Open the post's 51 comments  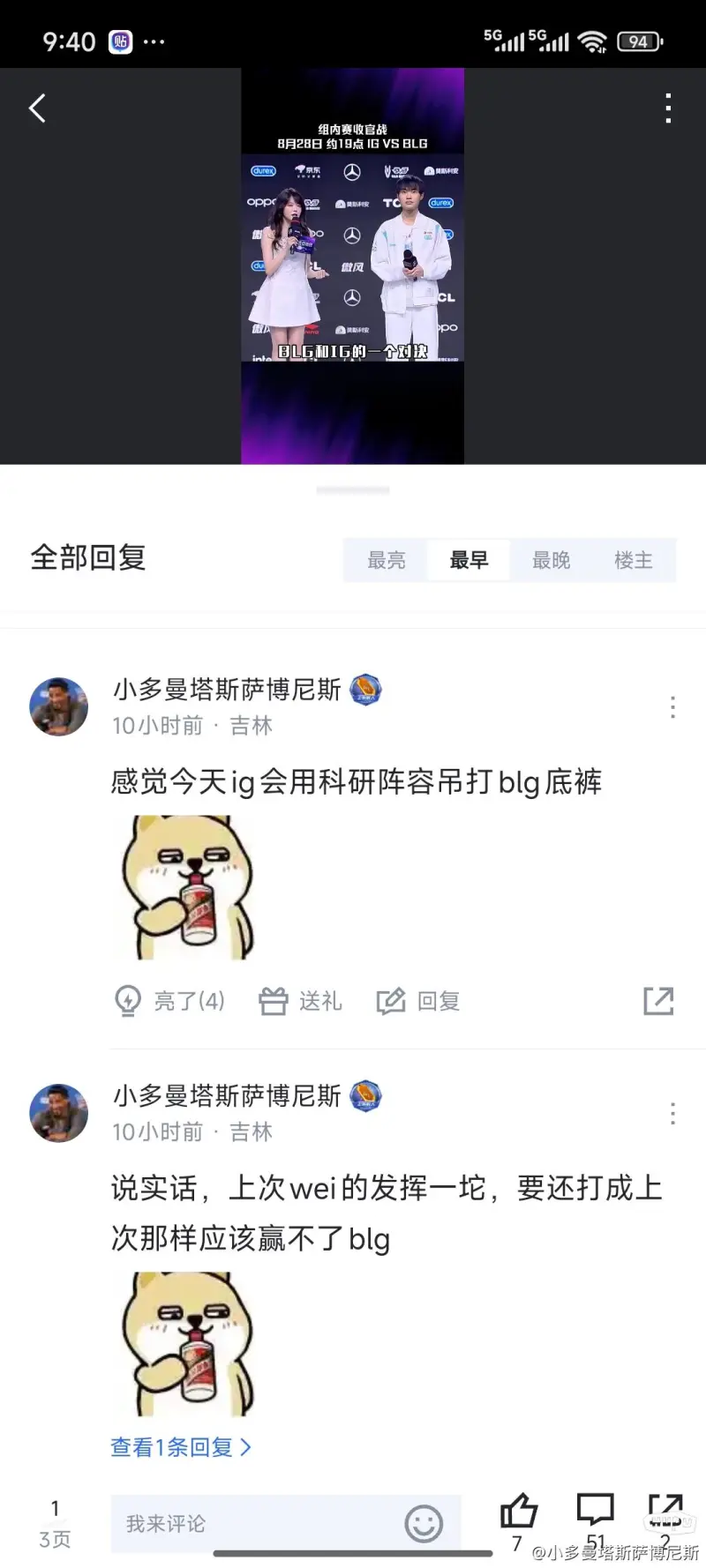(596, 1512)
